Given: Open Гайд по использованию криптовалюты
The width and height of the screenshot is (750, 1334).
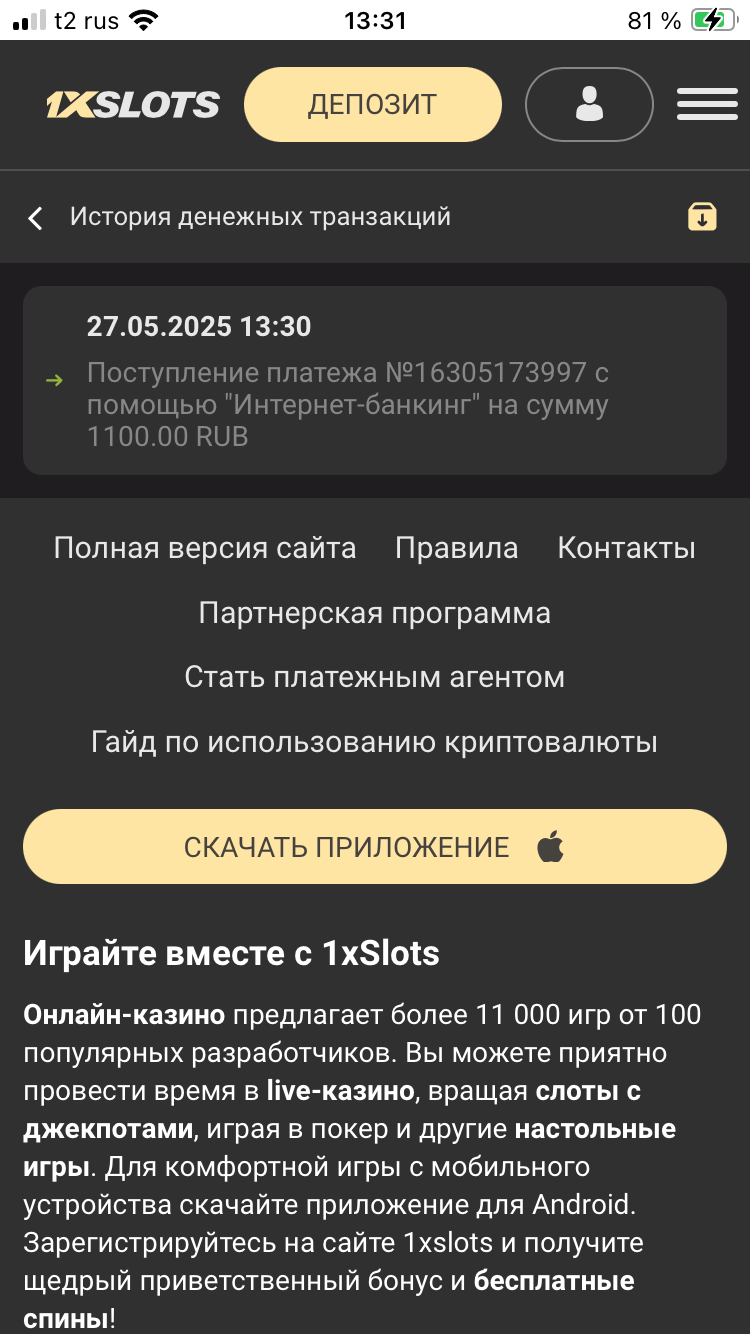Looking at the screenshot, I should click(375, 742).
